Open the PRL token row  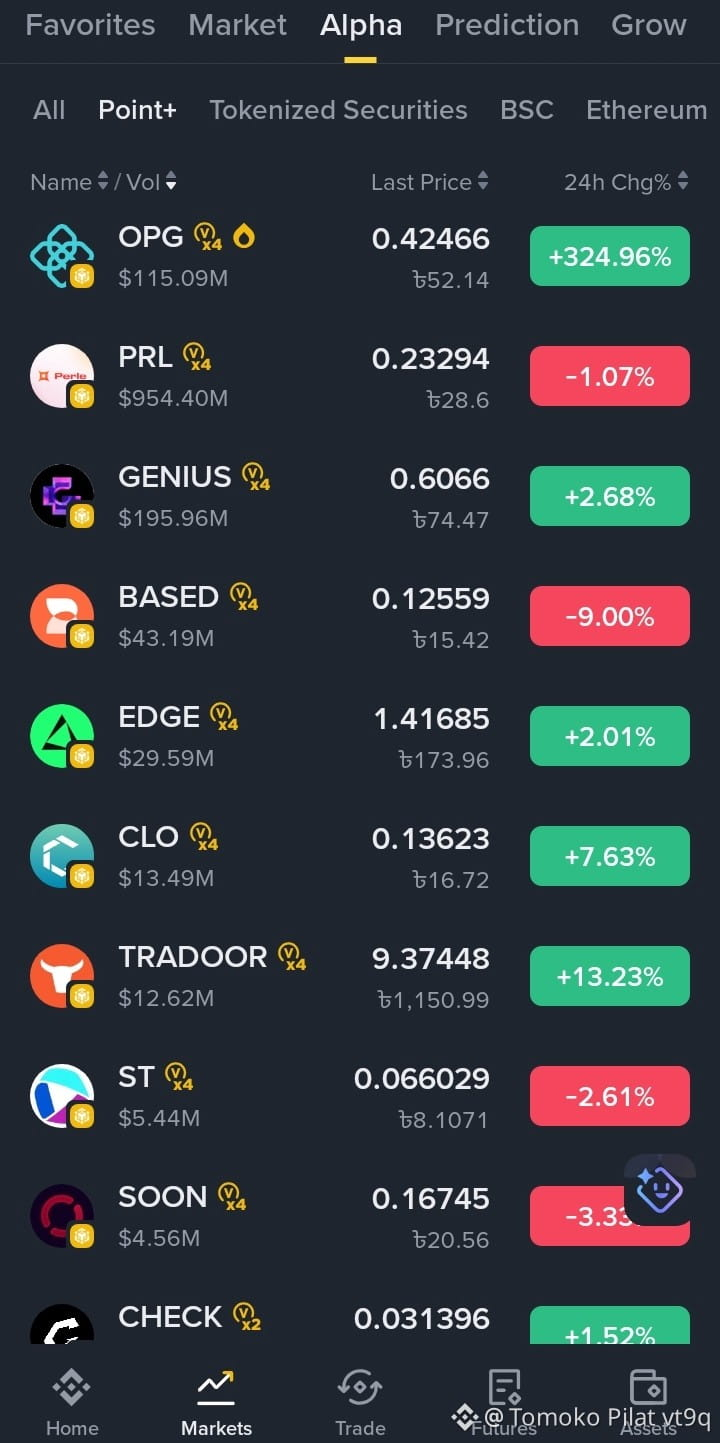(360, 377)
